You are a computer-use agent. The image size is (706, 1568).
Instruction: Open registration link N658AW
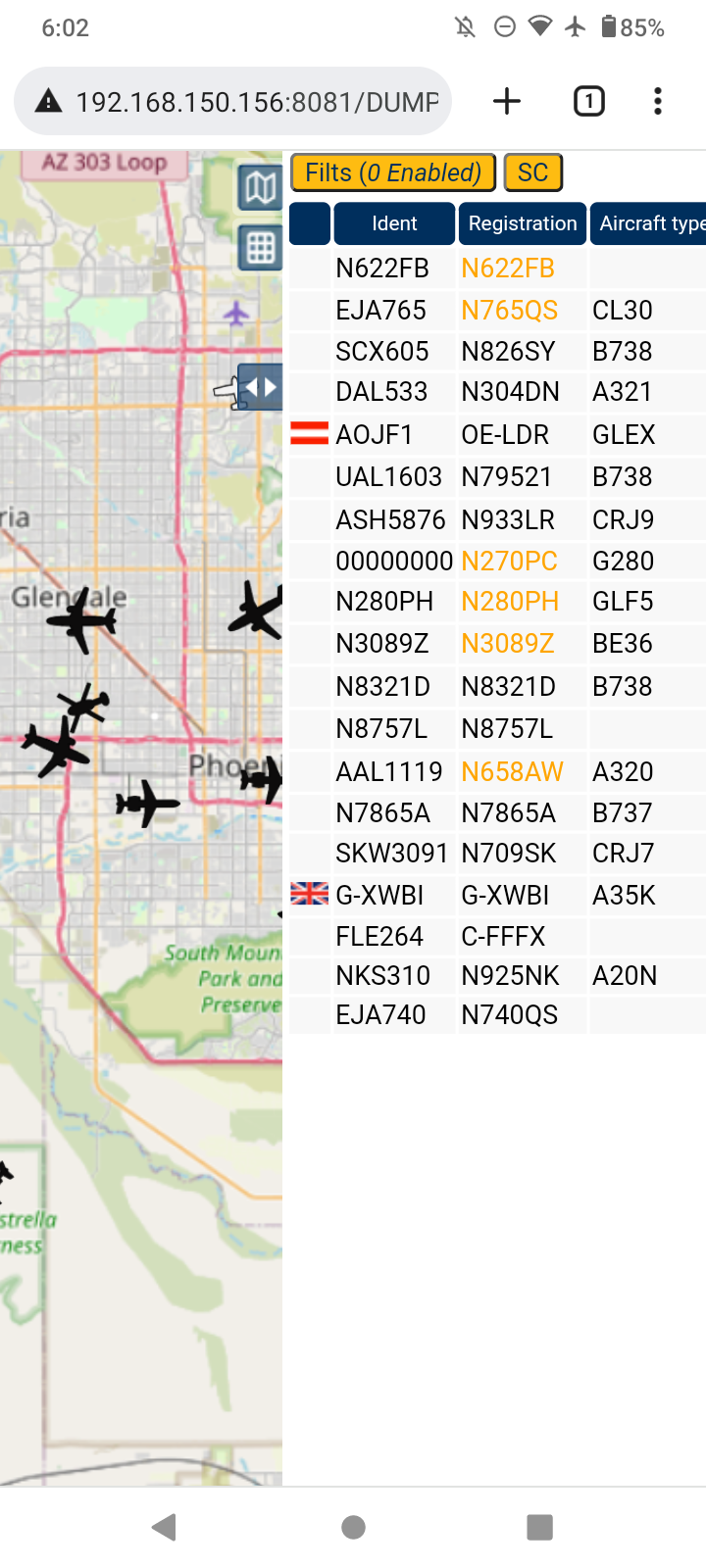[x=512, y=771]
